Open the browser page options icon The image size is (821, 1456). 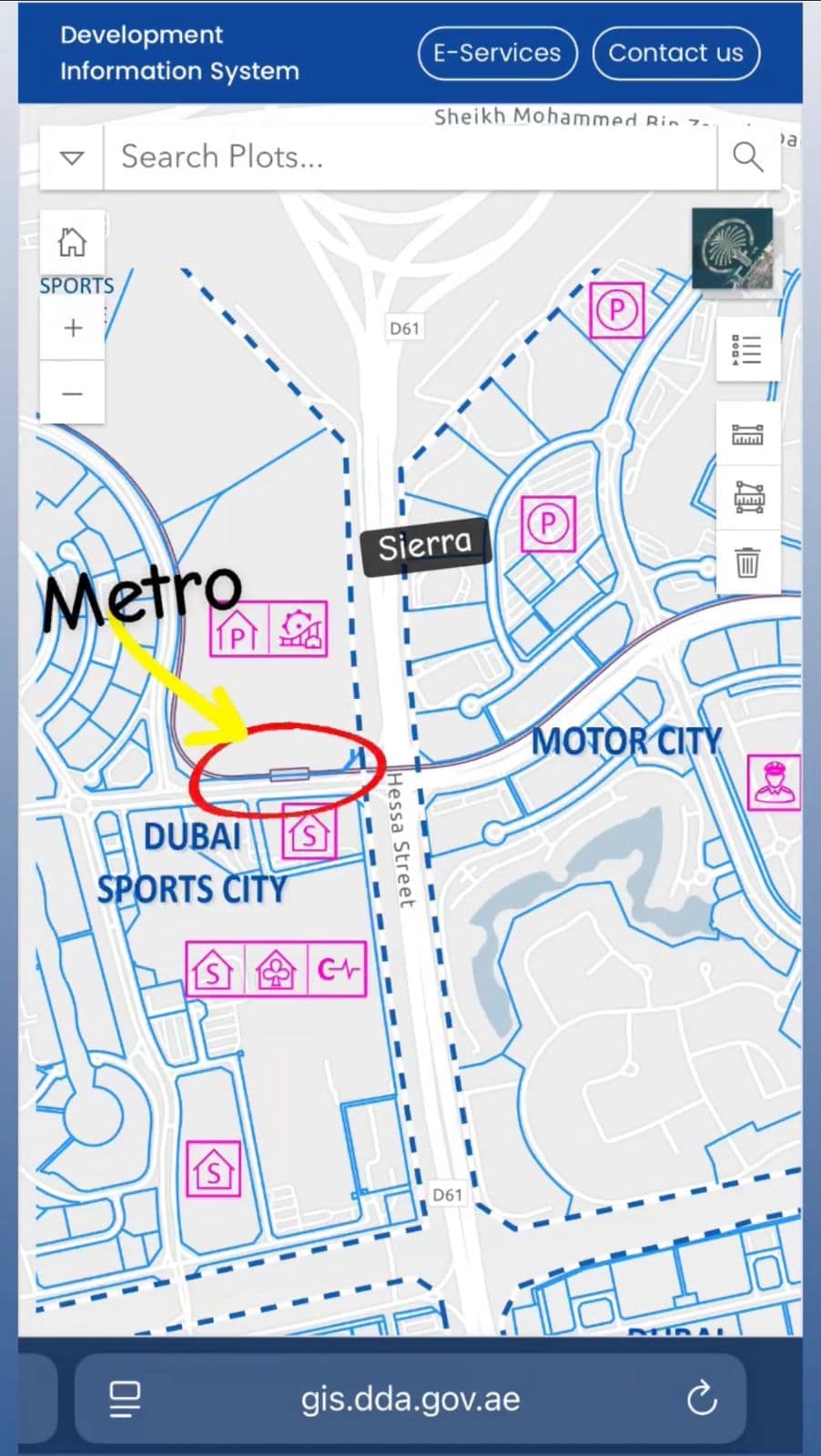coord(125,1399)
